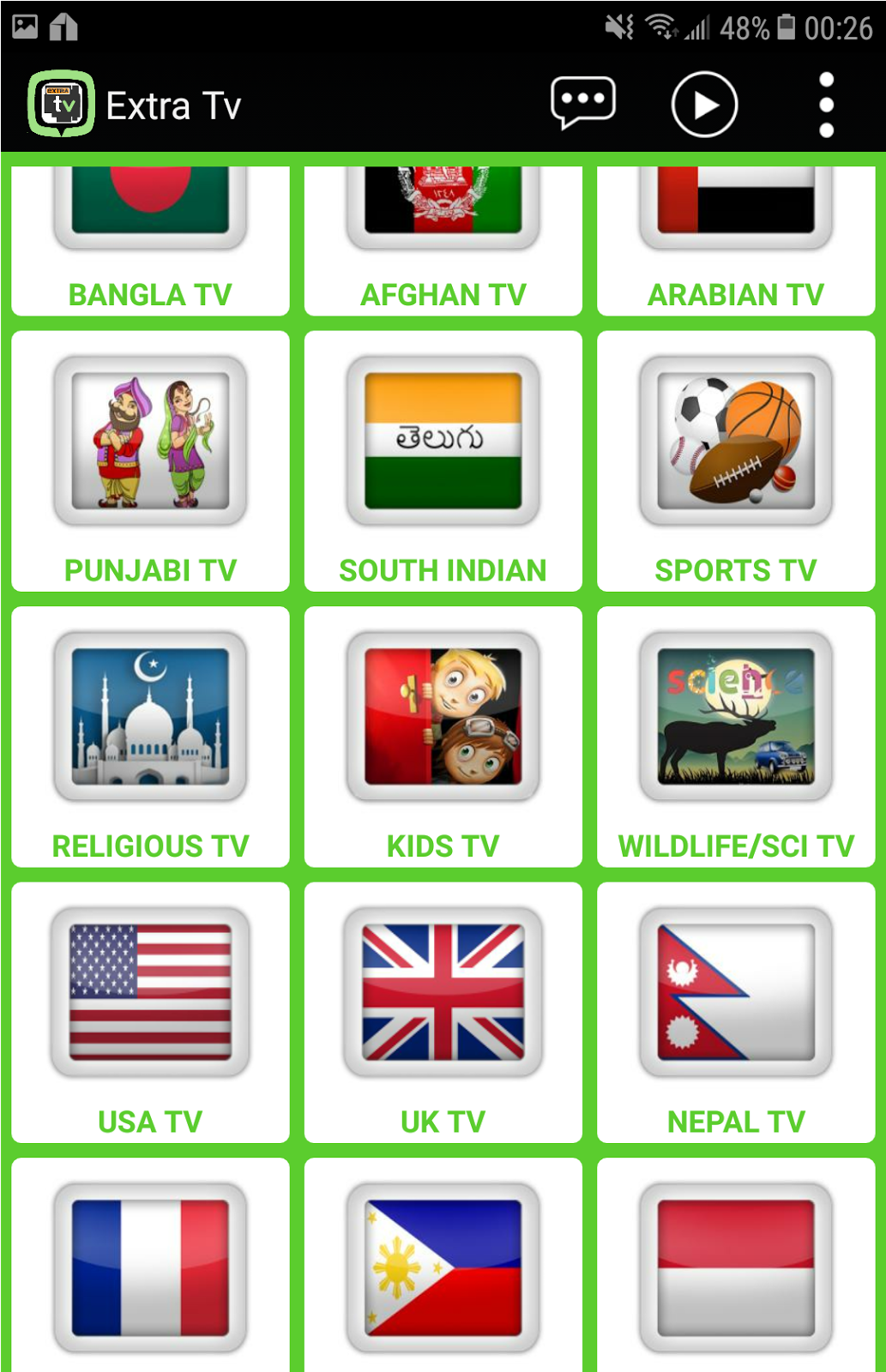The width and height of the screenshot is (886, 1372).
Task: Open the Philippines flag tile
Action: [443, 1267]
